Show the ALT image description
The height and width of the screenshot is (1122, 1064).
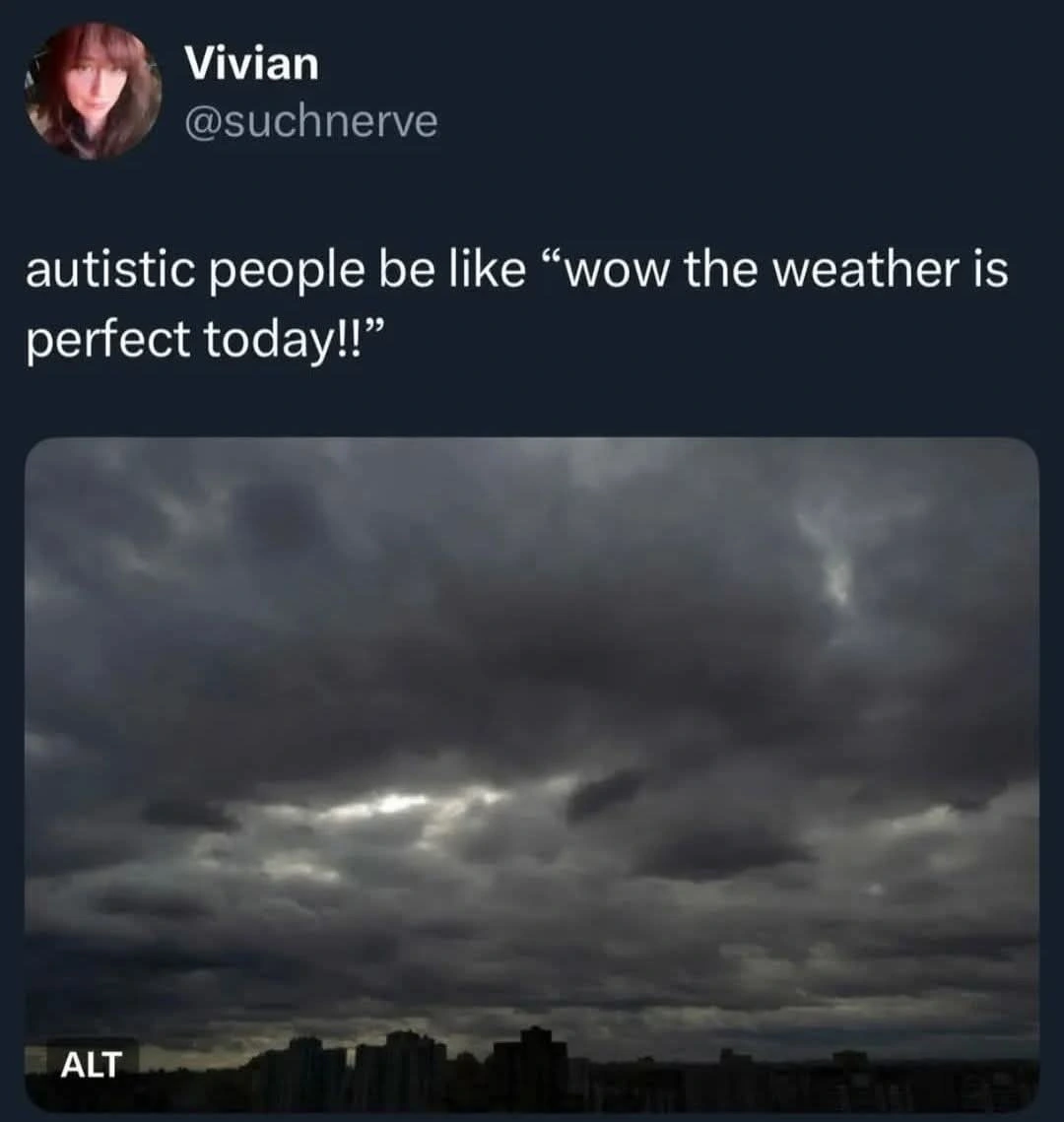(x=92, y=1064)
